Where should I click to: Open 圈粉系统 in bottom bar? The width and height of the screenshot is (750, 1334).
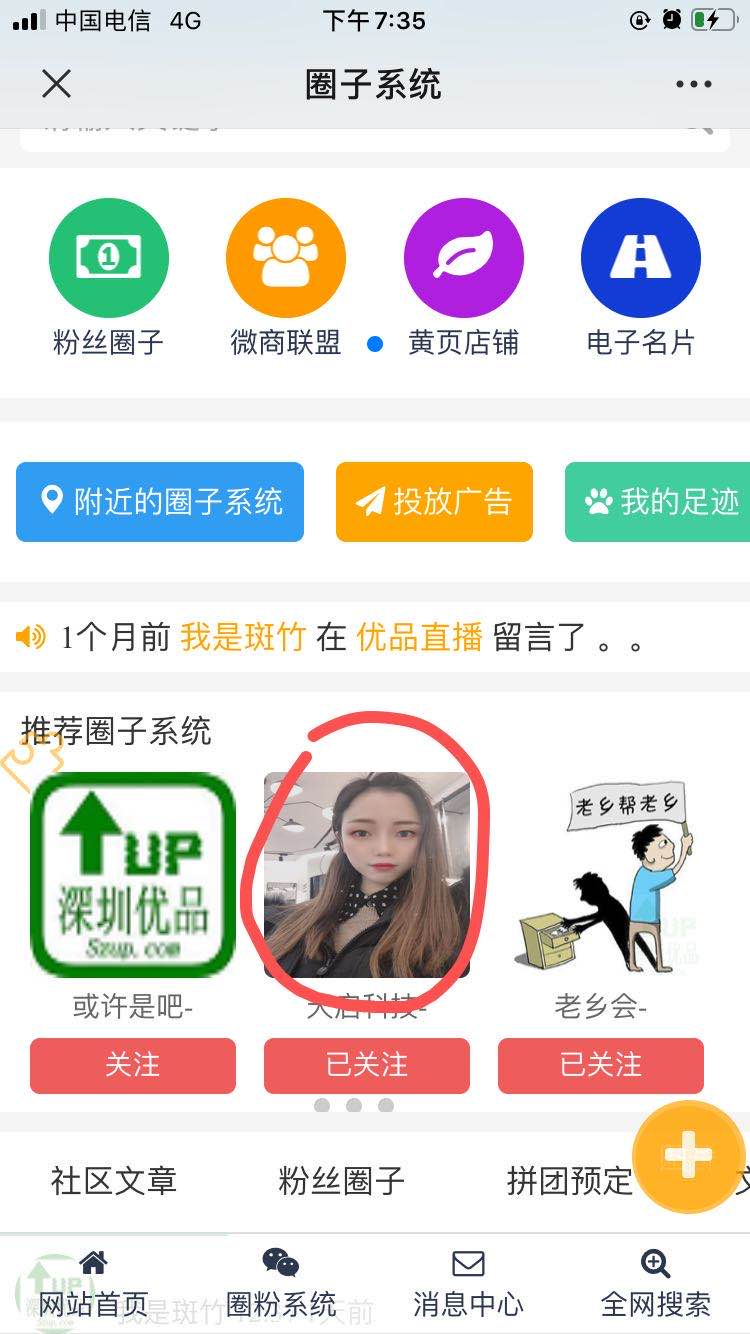point(281,1284)
